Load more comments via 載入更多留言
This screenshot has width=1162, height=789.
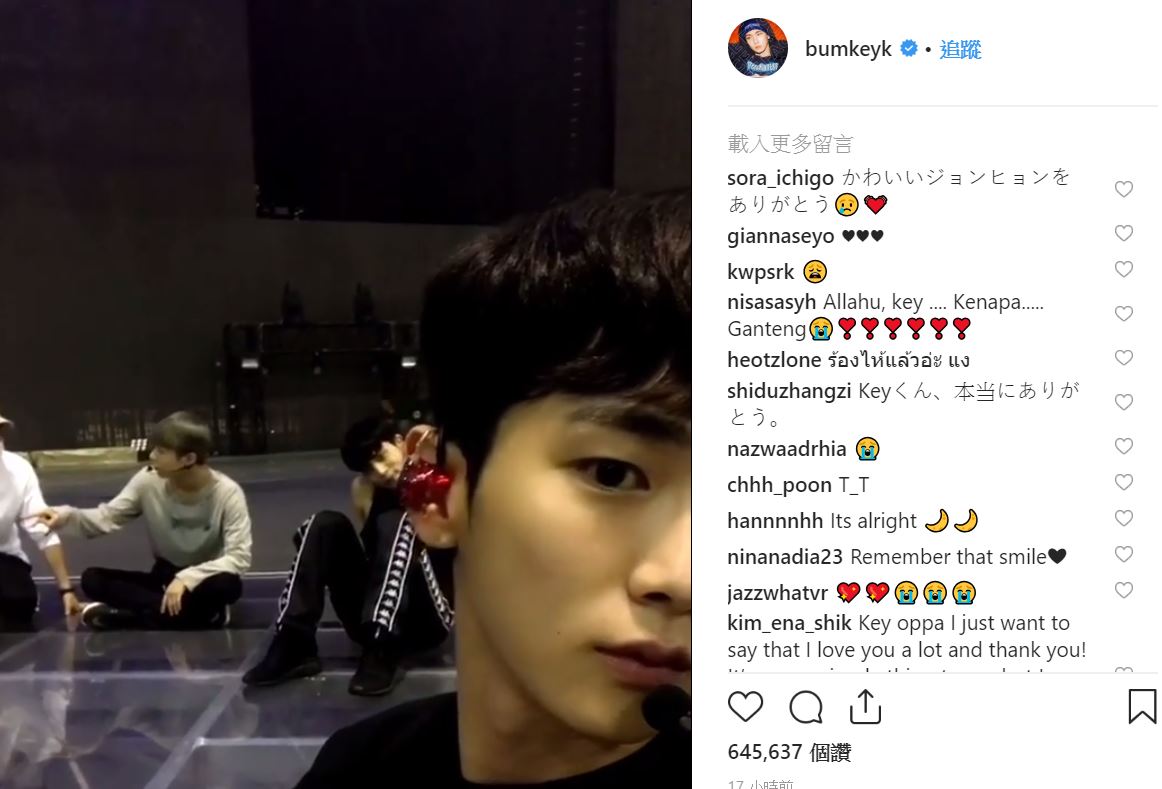click(x=790, y=144)
